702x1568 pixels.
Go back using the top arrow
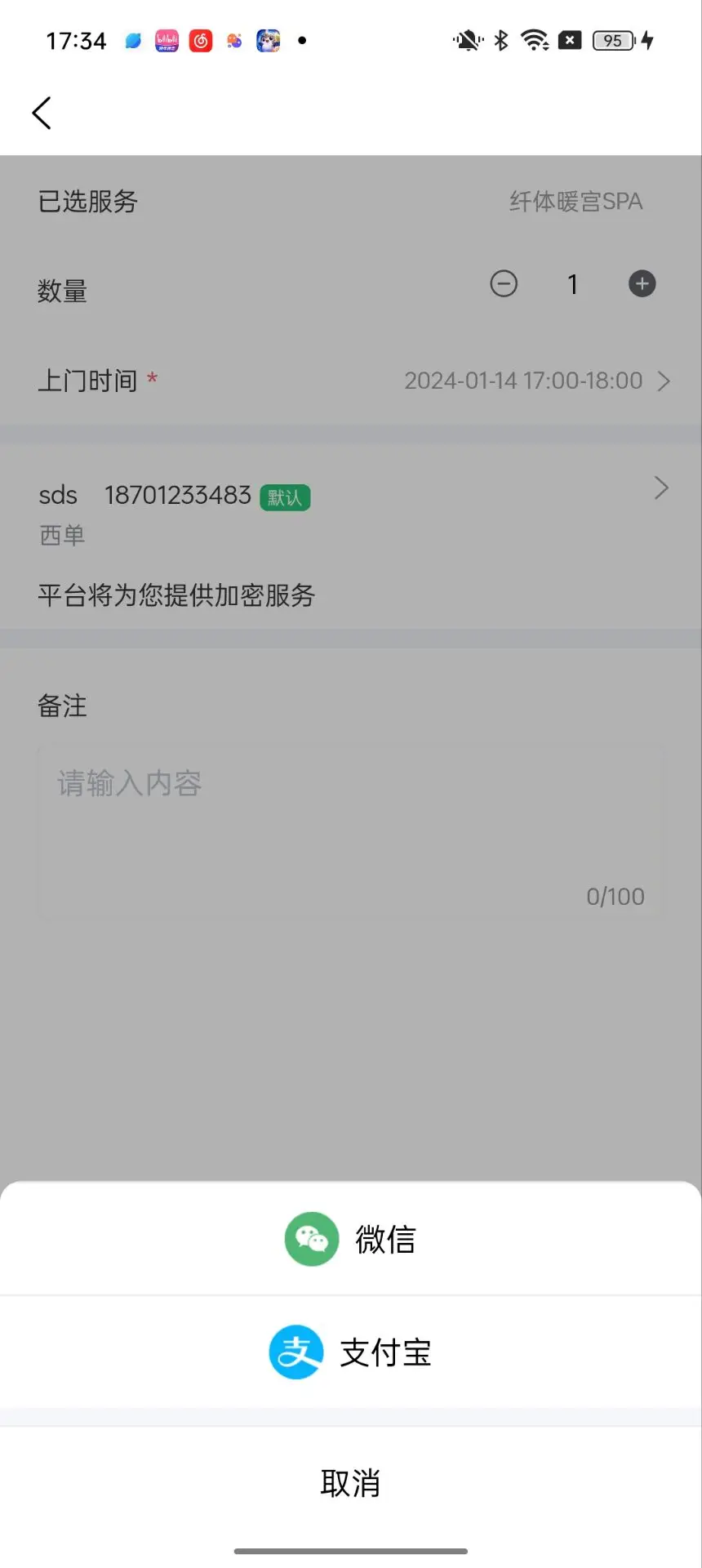point(42,113)
